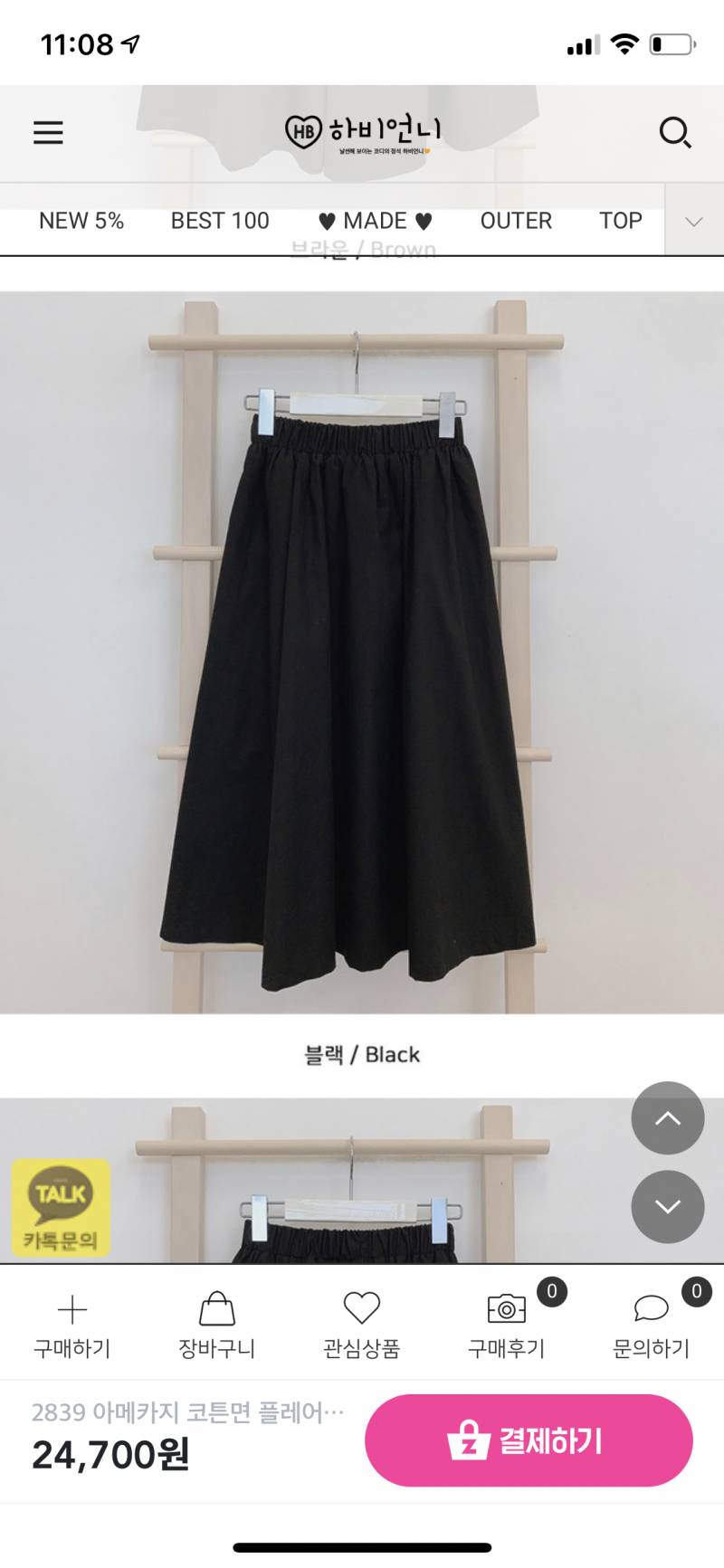Switch to the NEW 5% tab
This screenshot has height=1568, width=724.
81,221
